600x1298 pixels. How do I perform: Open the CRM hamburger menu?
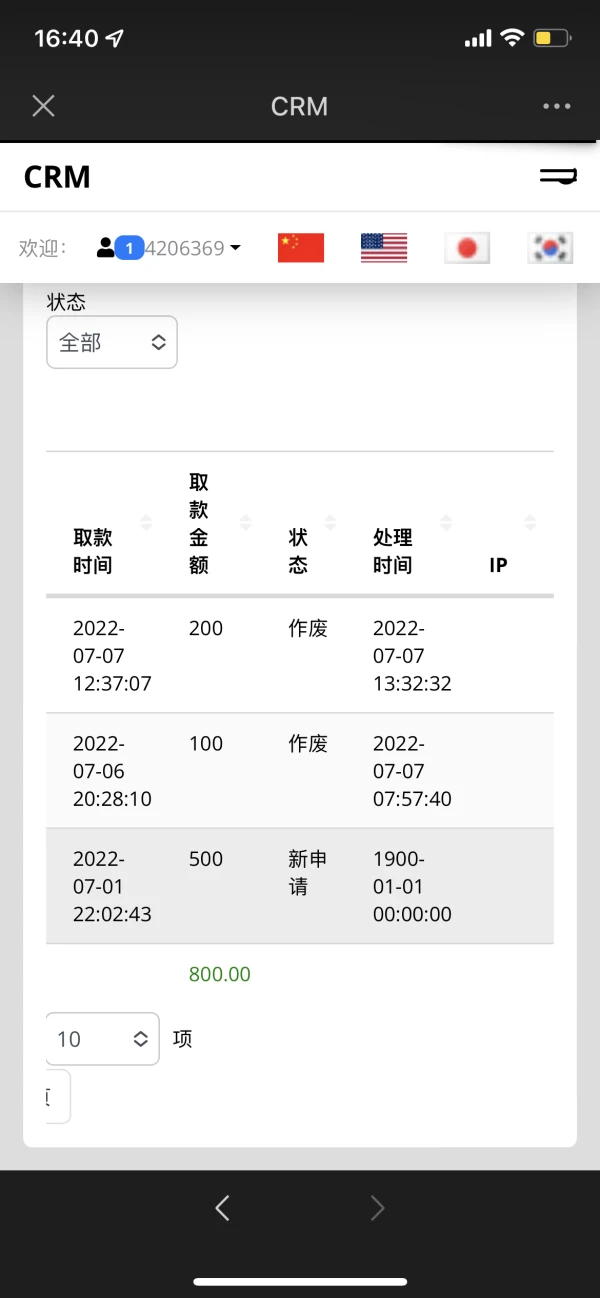[558, 176]
